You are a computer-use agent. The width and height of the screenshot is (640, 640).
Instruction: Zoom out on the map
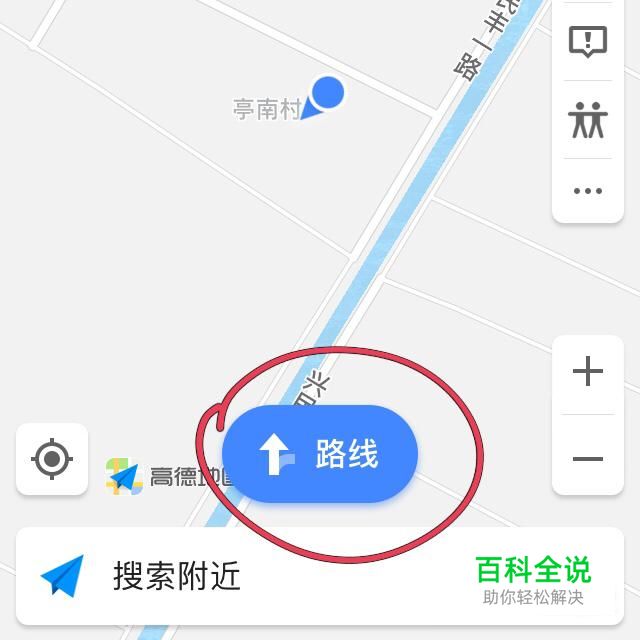(588, 459)
